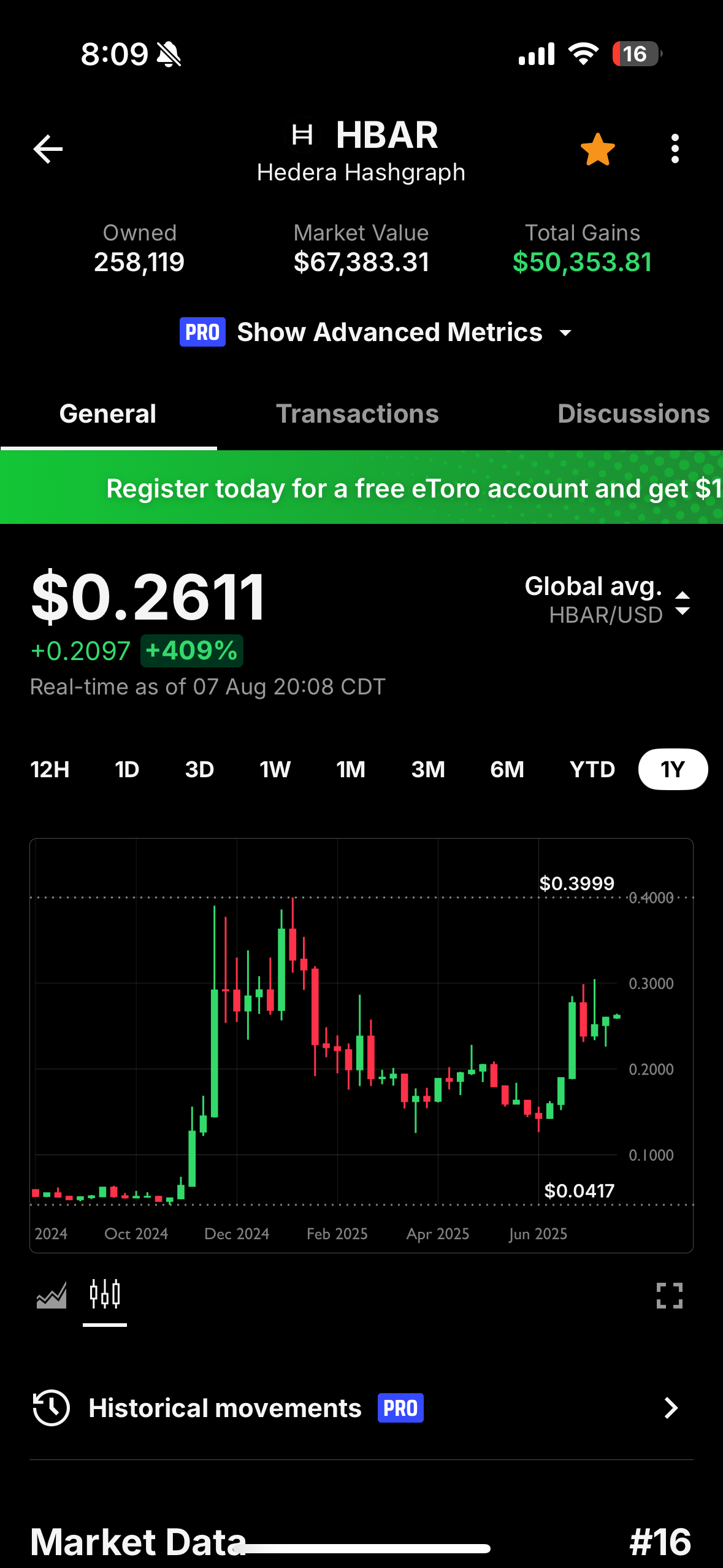Select the 1D chart range
723x1568 pixels.
pyautogui.click(x=127, y=769)
